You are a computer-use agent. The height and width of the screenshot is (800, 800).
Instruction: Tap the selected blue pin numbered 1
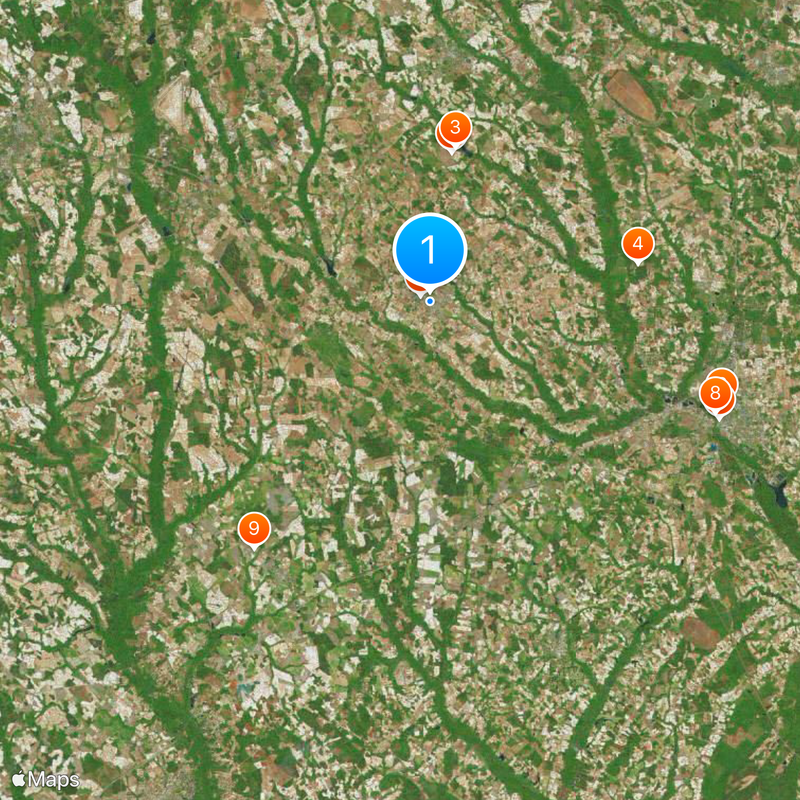point(430,249)
